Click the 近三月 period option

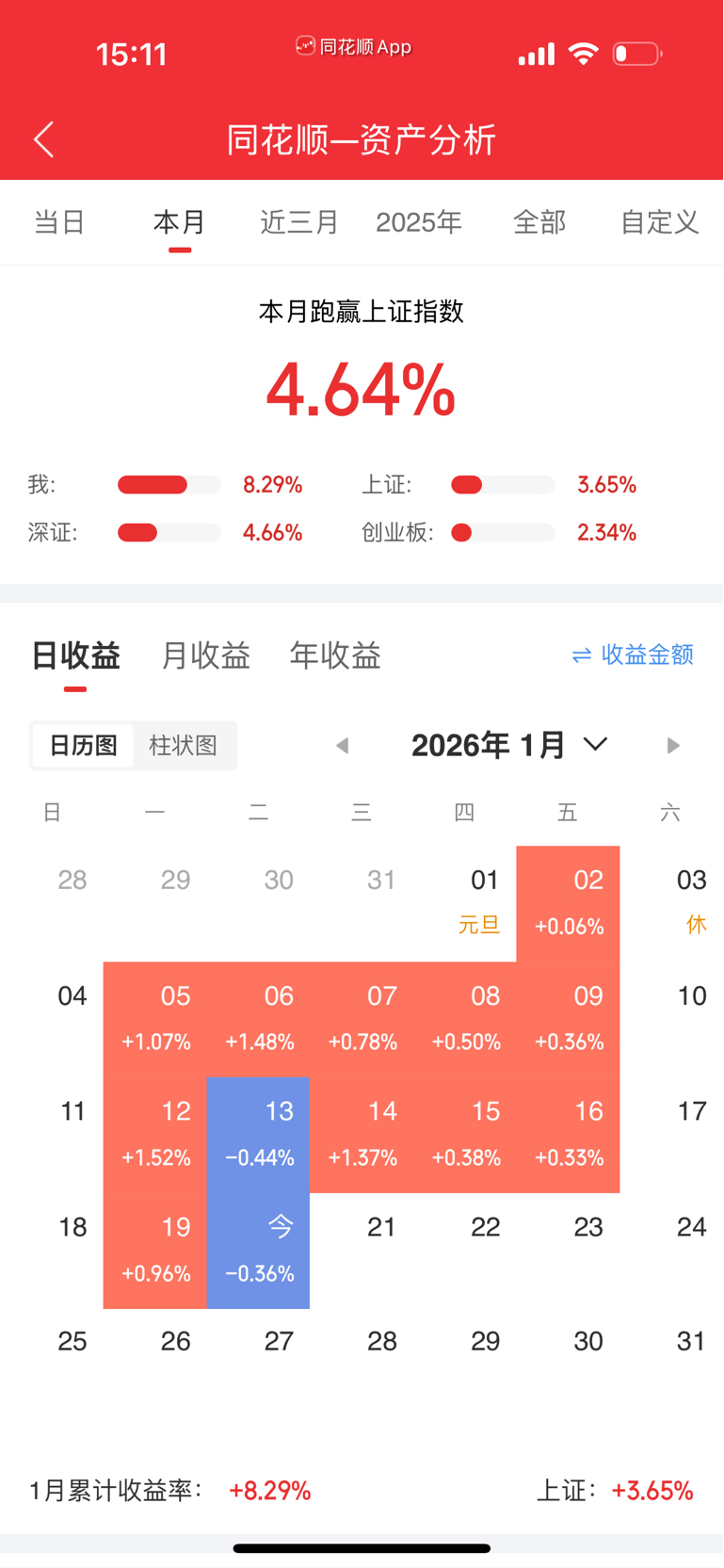(x=298, y=222)
